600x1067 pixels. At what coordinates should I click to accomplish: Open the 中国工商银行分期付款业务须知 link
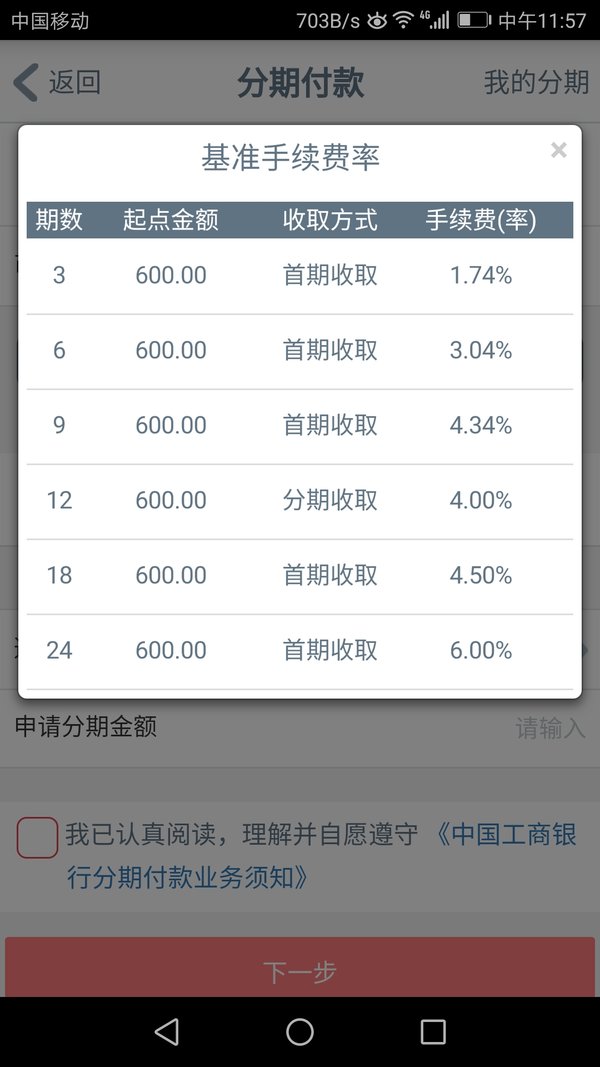click(321, 855)
